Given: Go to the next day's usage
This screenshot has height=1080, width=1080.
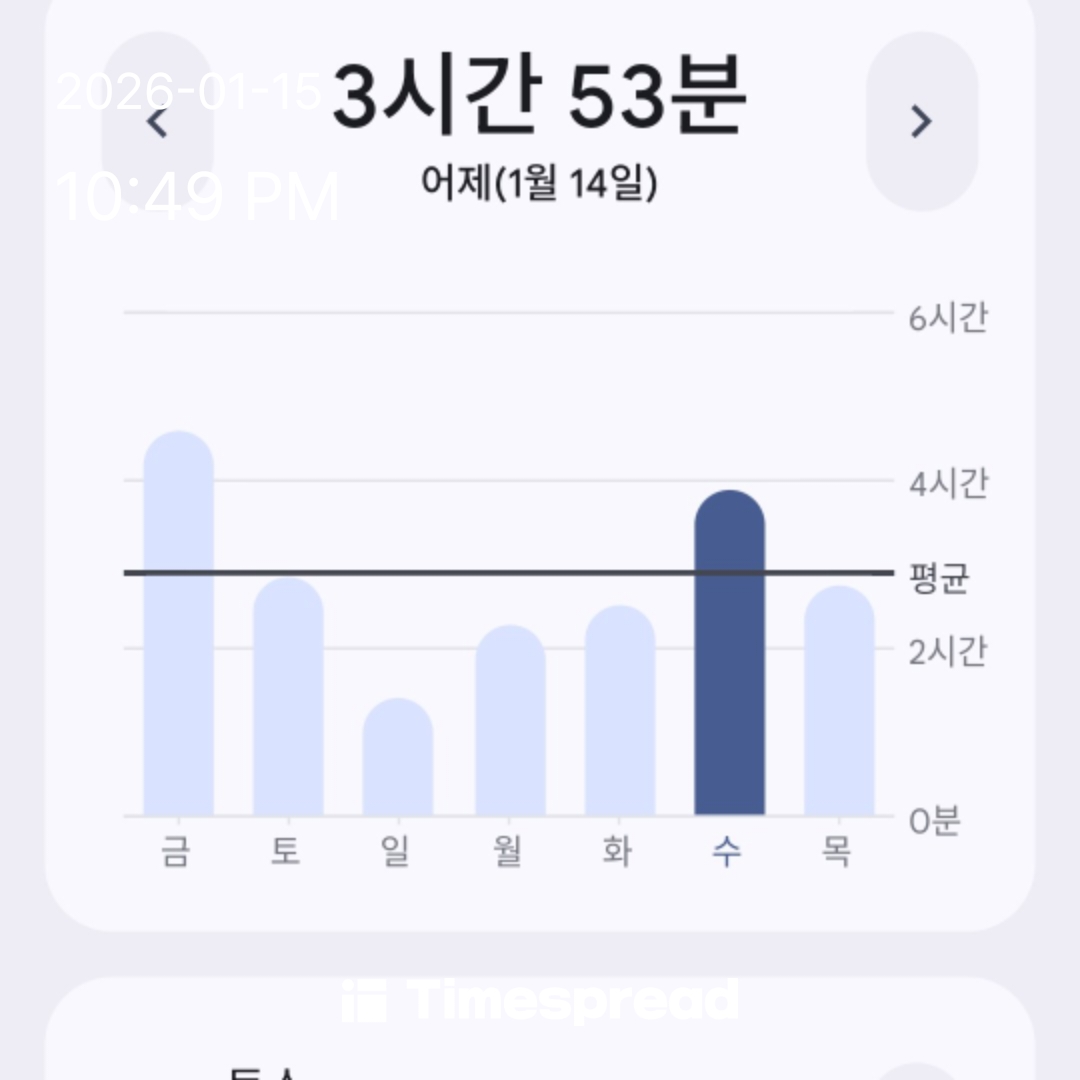Looking at the screenshot, I should pyautogui.click(x=921, y=122).
